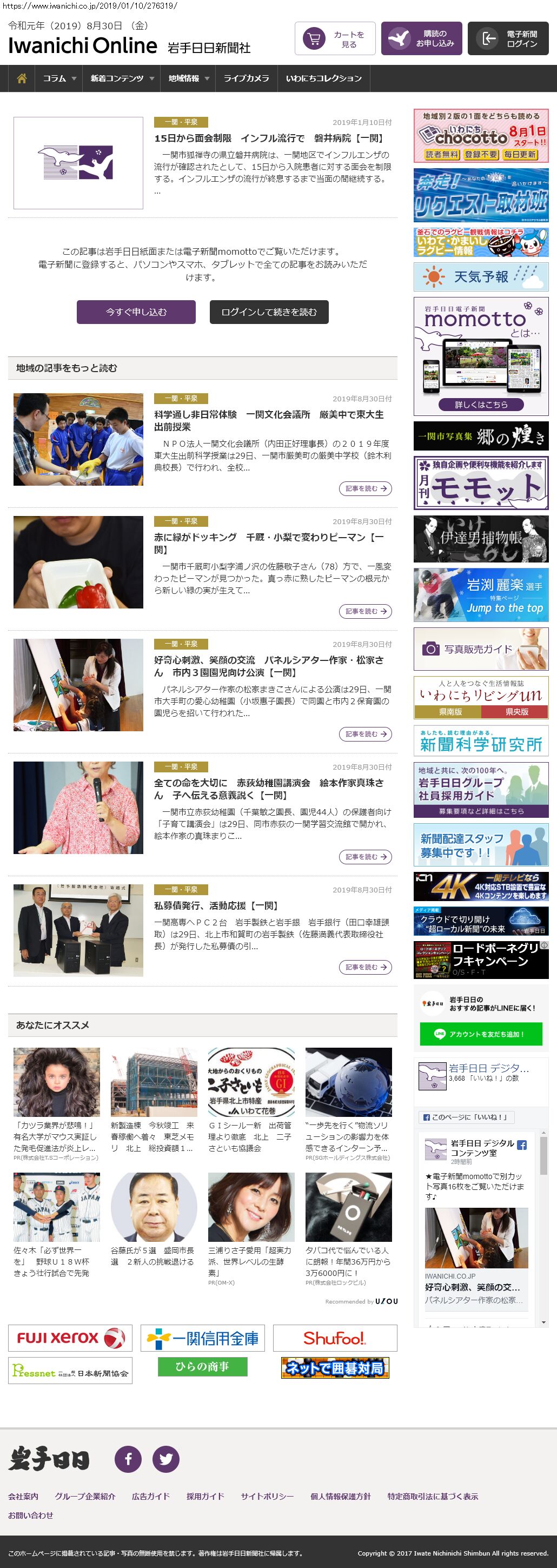Open the Facebook icon in the footer
The image size is (557, 1568).
click(x=128, y=1459)
